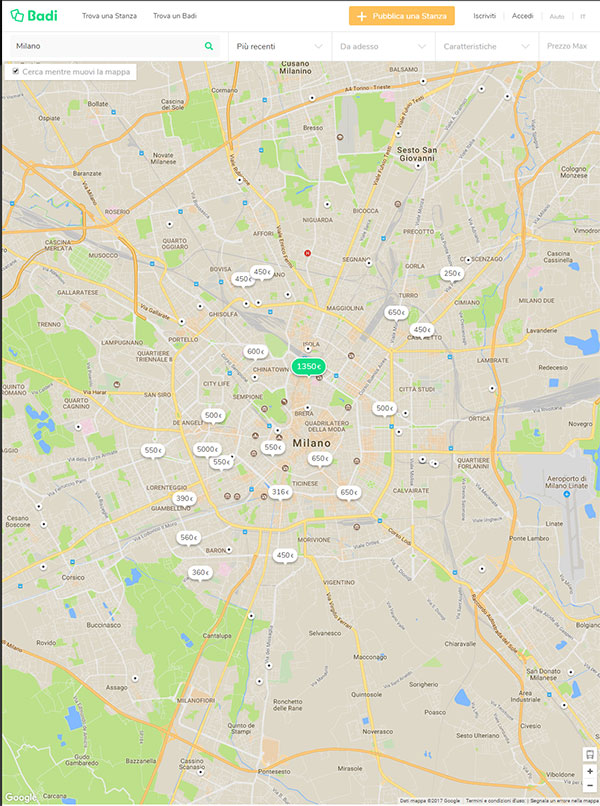Open Trova un Badi
This screenshot has height=806, width=600.
[x=175, y=16]
